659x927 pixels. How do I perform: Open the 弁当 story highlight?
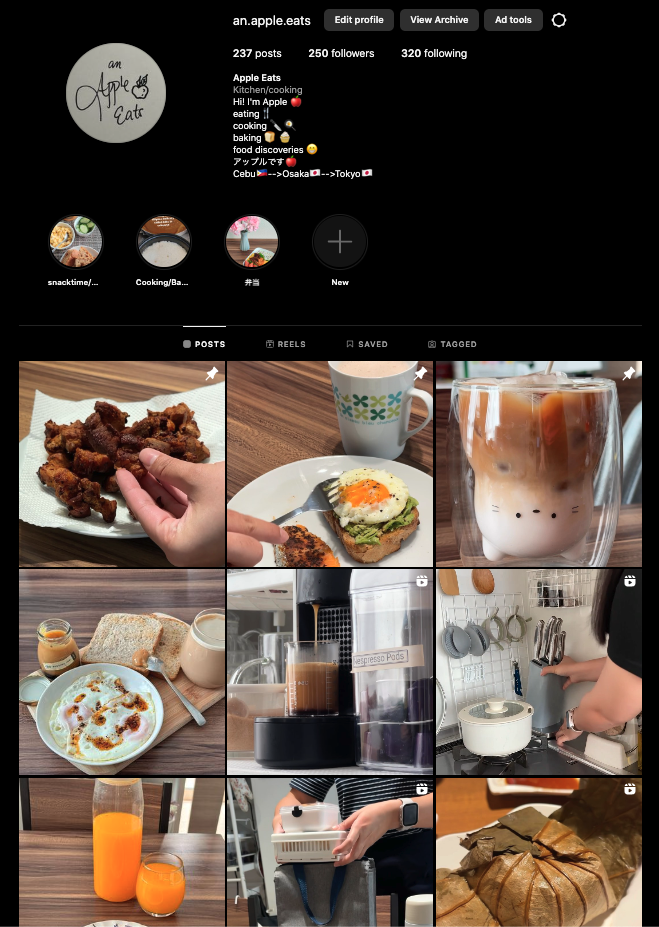tap(252, 242)
